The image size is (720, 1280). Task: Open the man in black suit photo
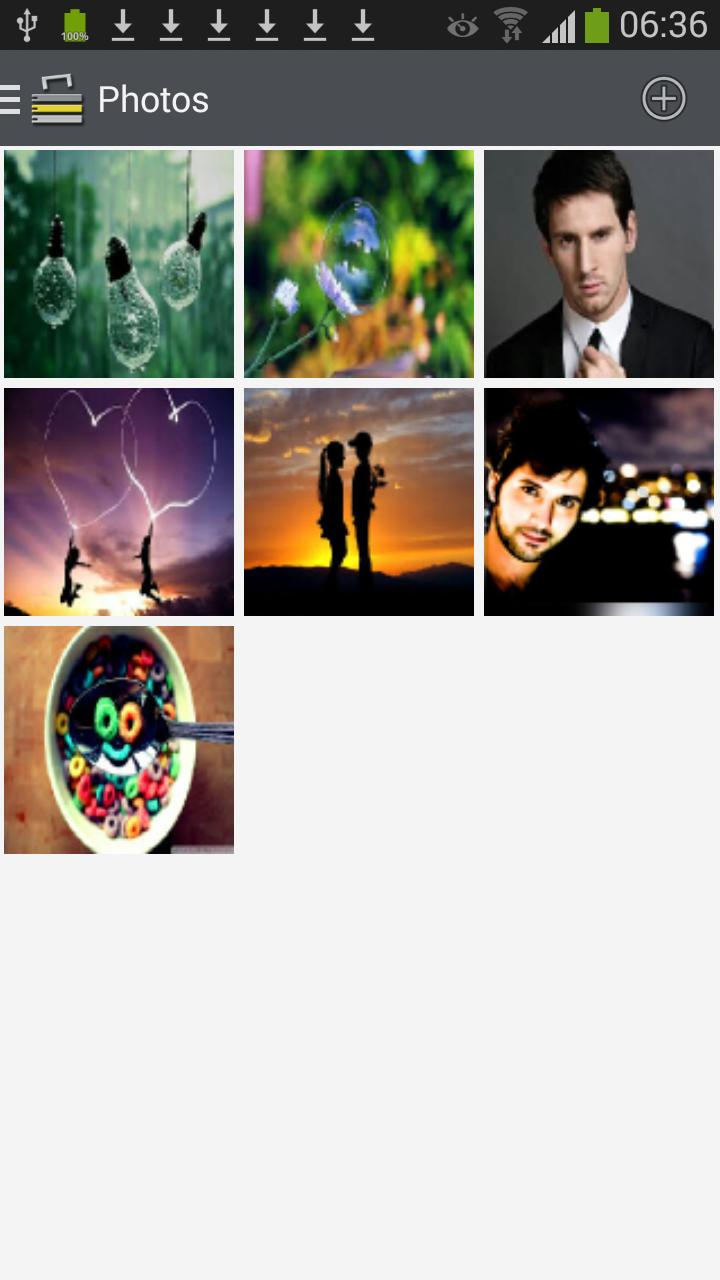[599, 264]
